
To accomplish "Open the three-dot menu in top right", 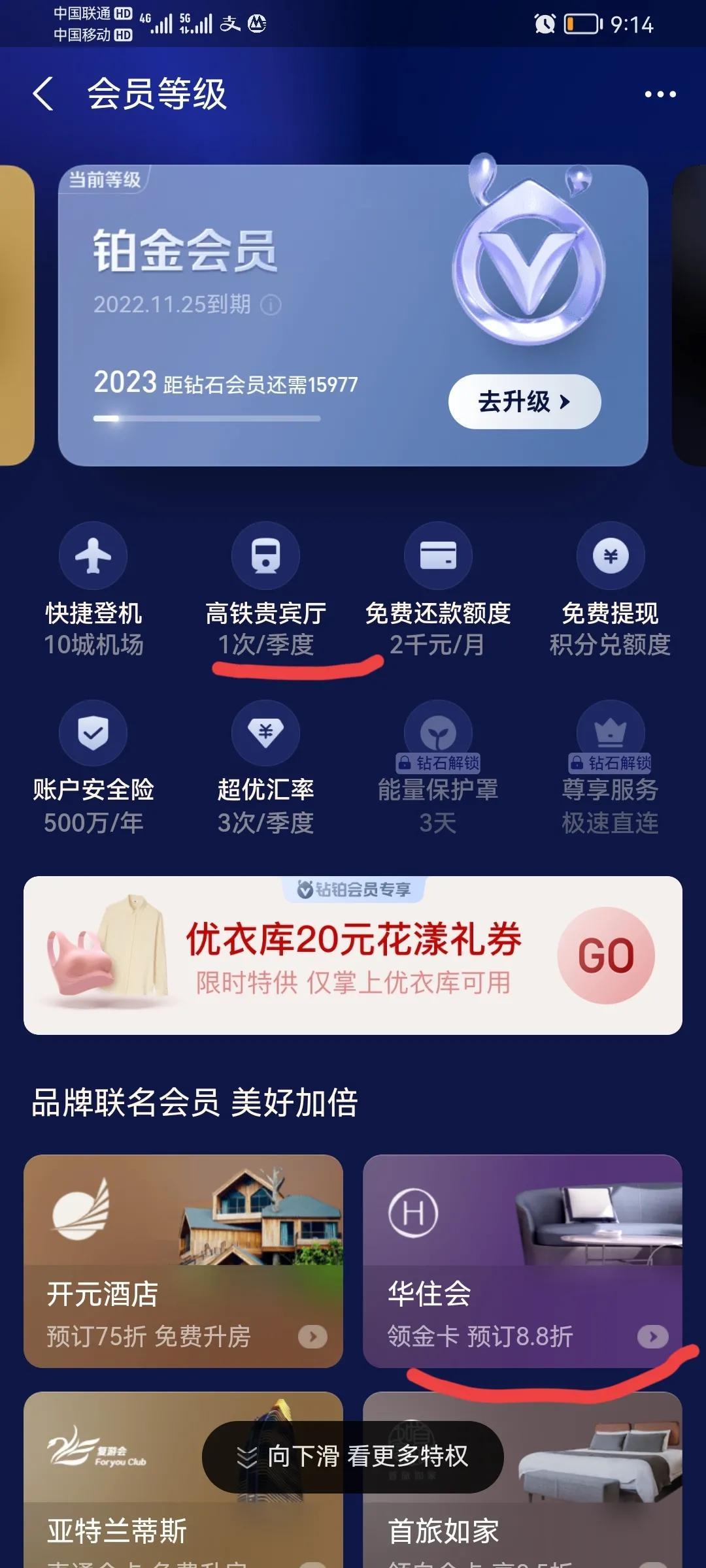I will tap(659, 93).
